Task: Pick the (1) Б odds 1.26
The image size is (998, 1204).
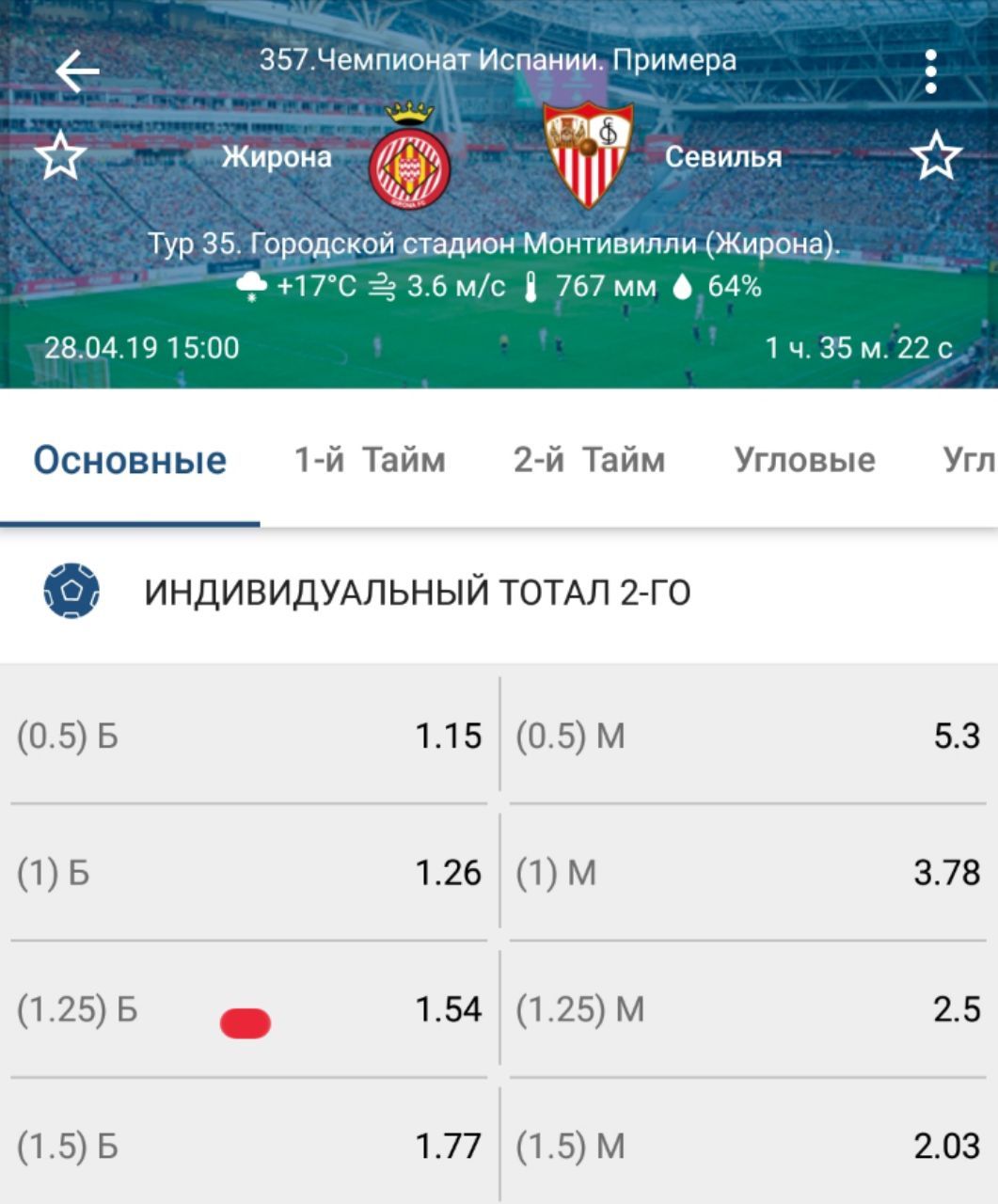Action: click(249, 873)
